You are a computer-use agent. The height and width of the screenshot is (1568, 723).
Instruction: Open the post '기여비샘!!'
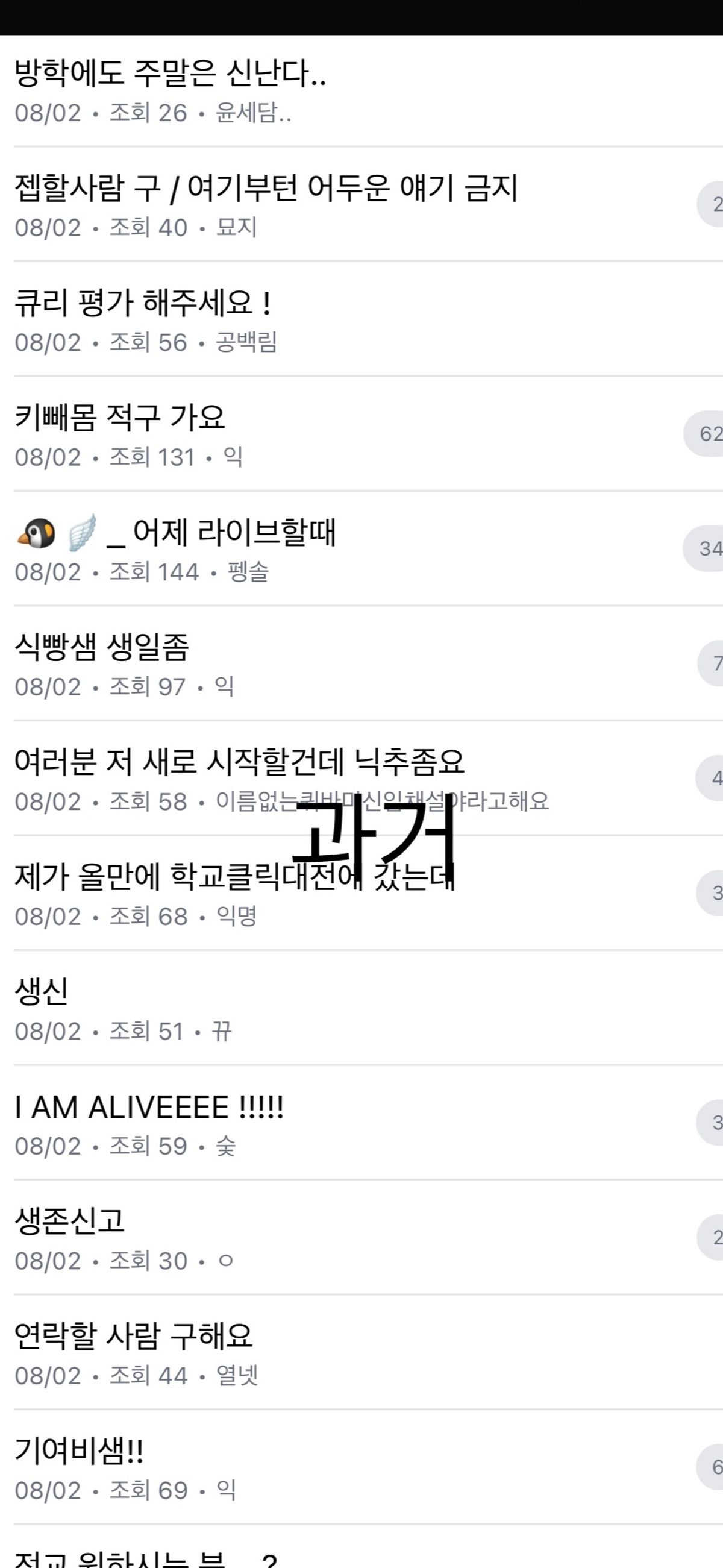pyautogui.click(x=79, y=1451)
